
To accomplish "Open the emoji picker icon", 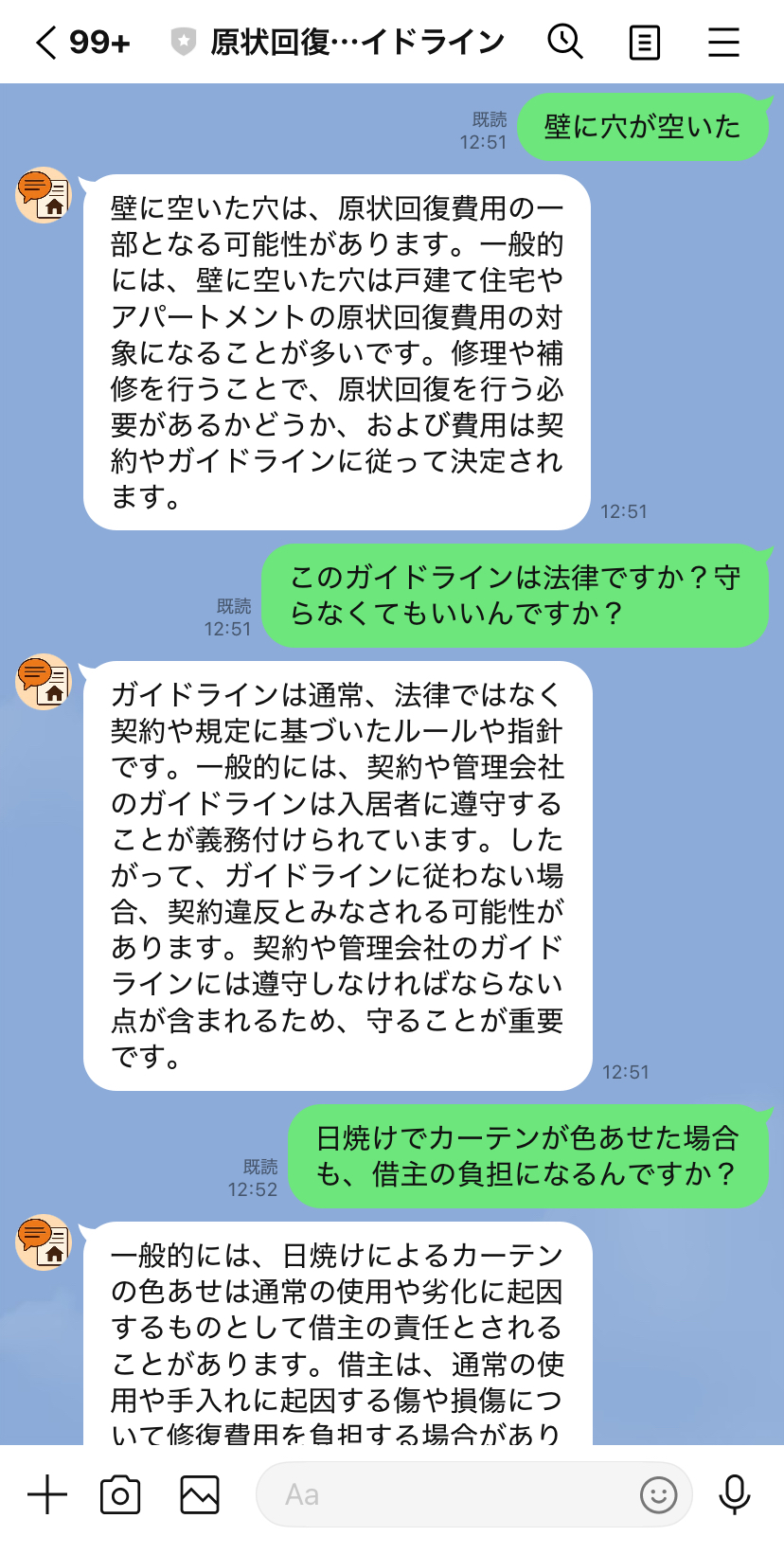I will [657, 1493].
